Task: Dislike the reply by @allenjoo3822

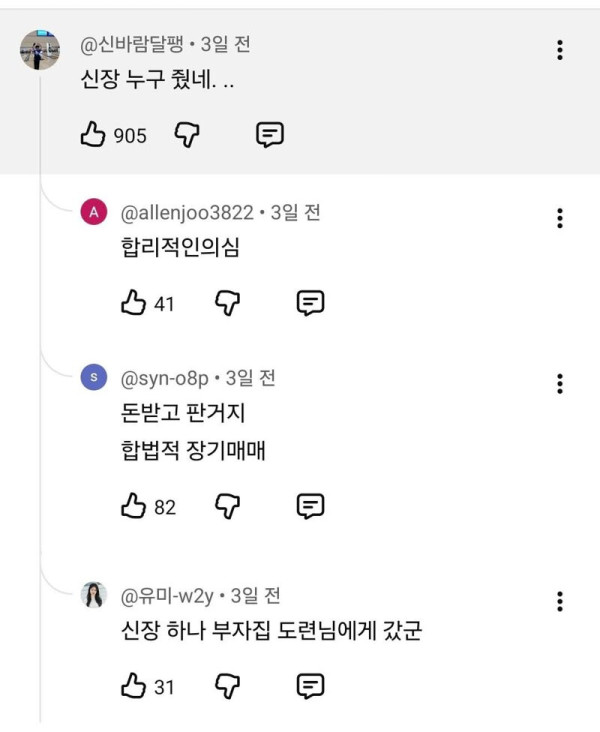Action: click(228, 303)
